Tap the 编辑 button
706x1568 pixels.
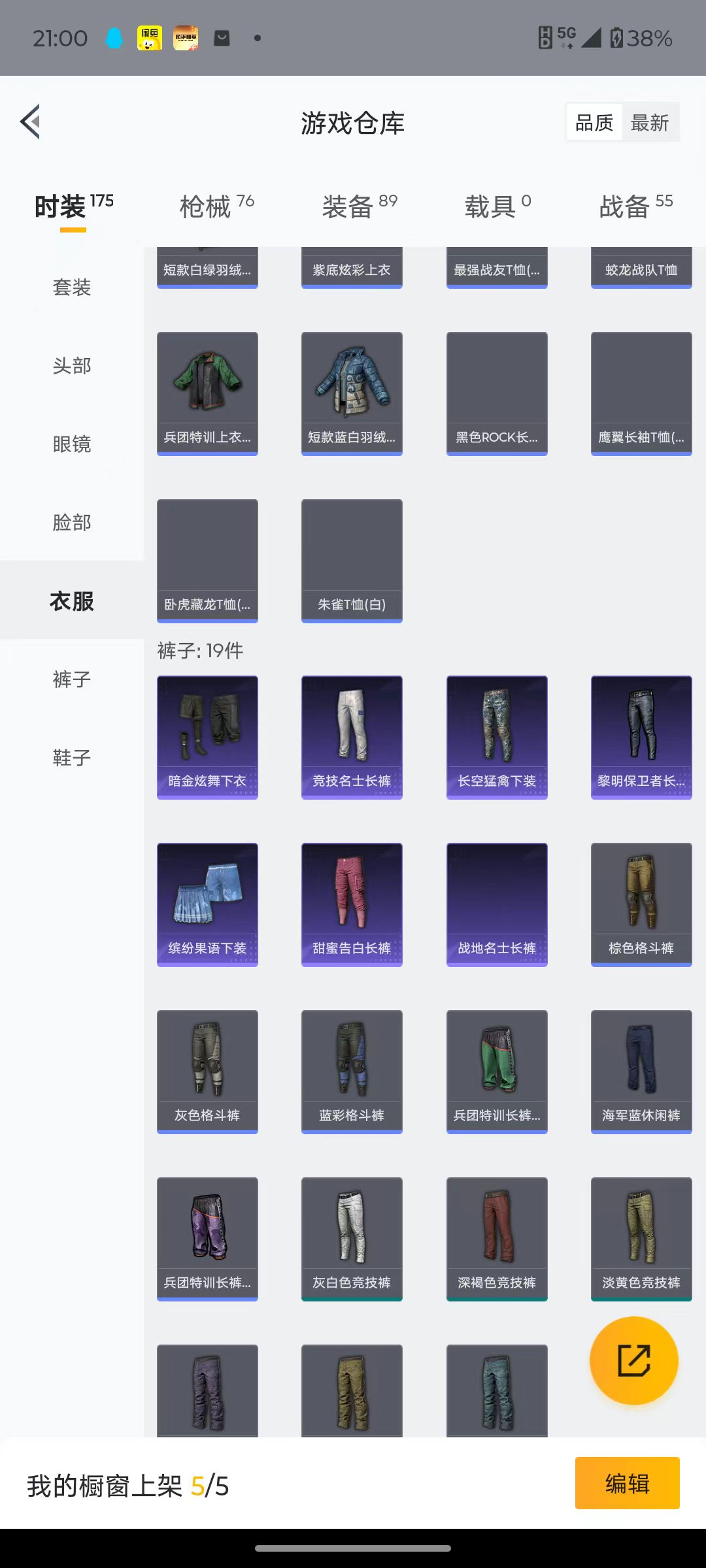click(628, 1483)
